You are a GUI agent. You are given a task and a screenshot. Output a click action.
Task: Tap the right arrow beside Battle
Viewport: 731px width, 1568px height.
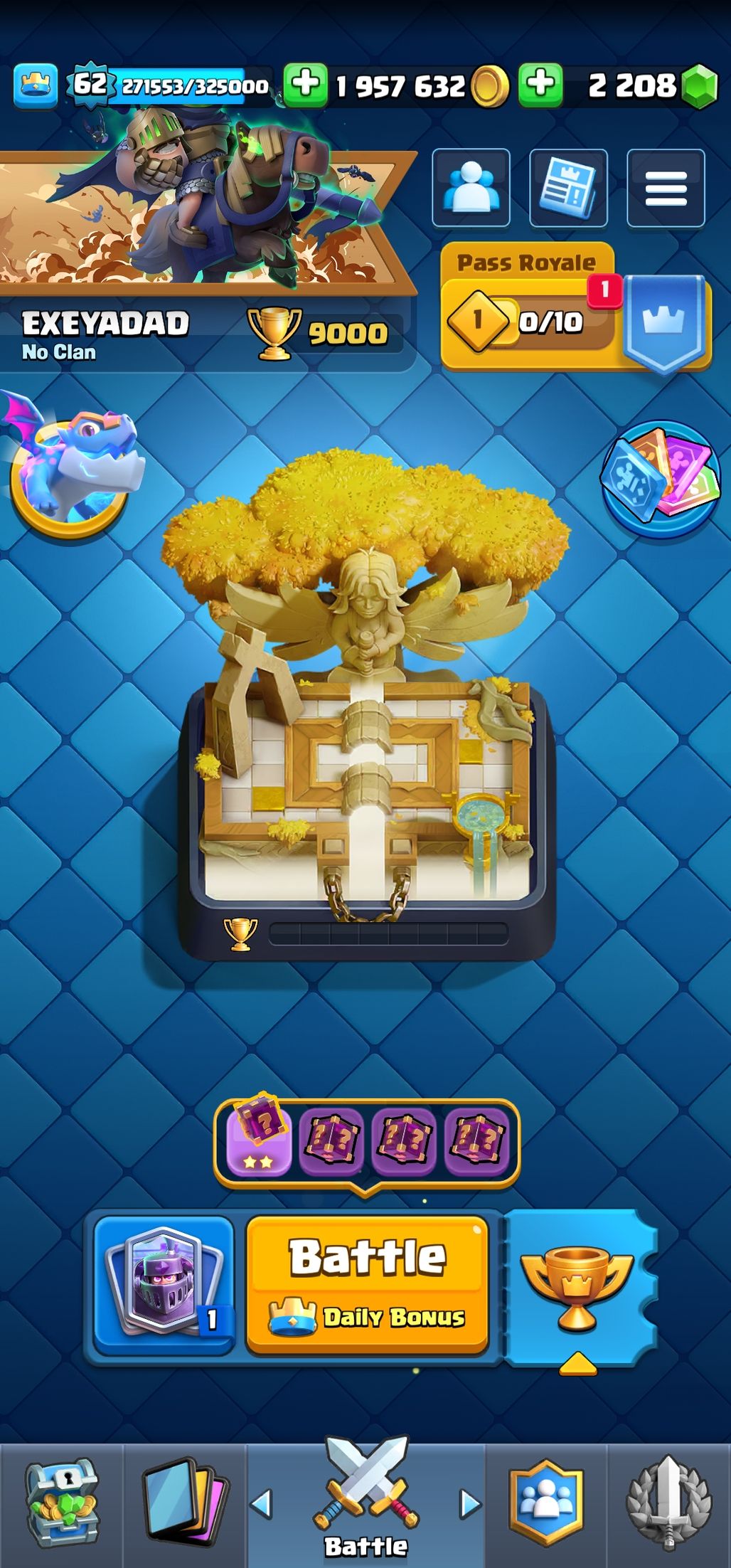tap(469, 1504)
